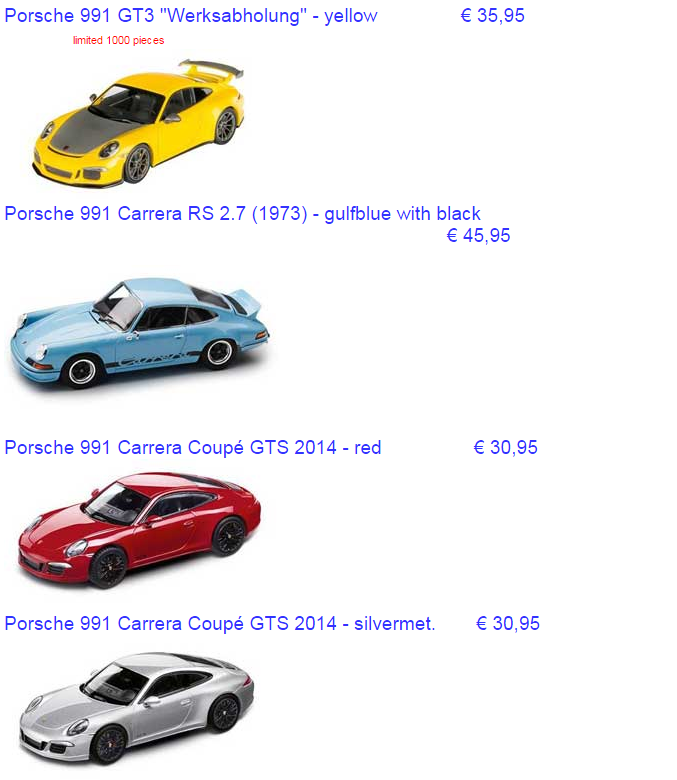
Task: Open the yellow Porsche 991 GT3 picture
Action: pyautogui.click(x=138, y=122)
